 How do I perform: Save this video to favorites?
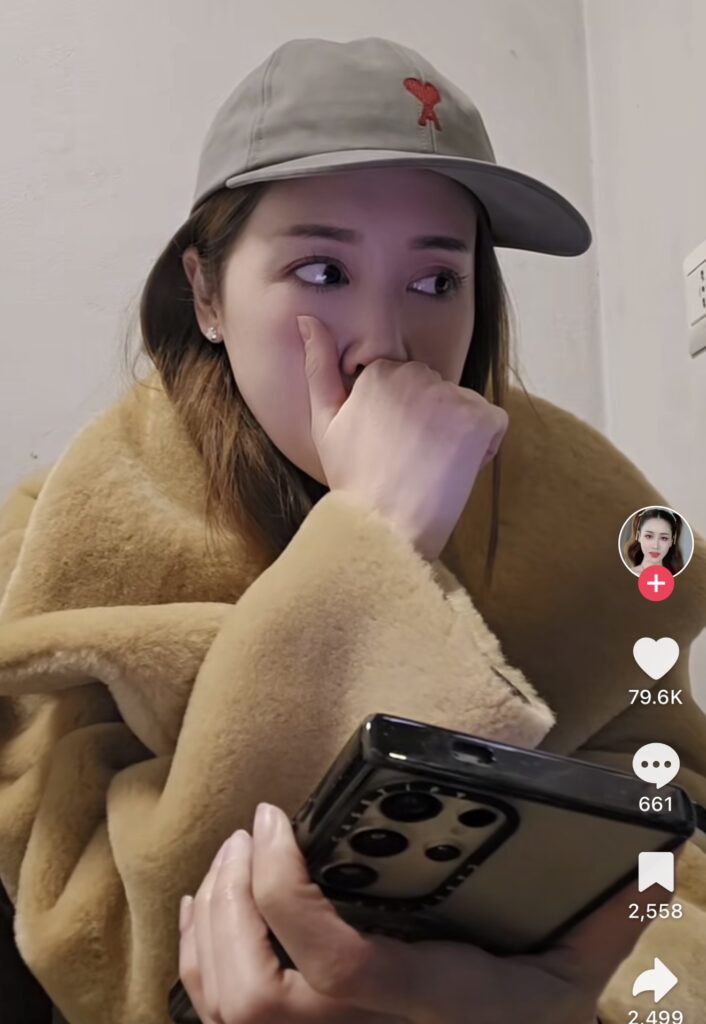(x=656, y=872)
